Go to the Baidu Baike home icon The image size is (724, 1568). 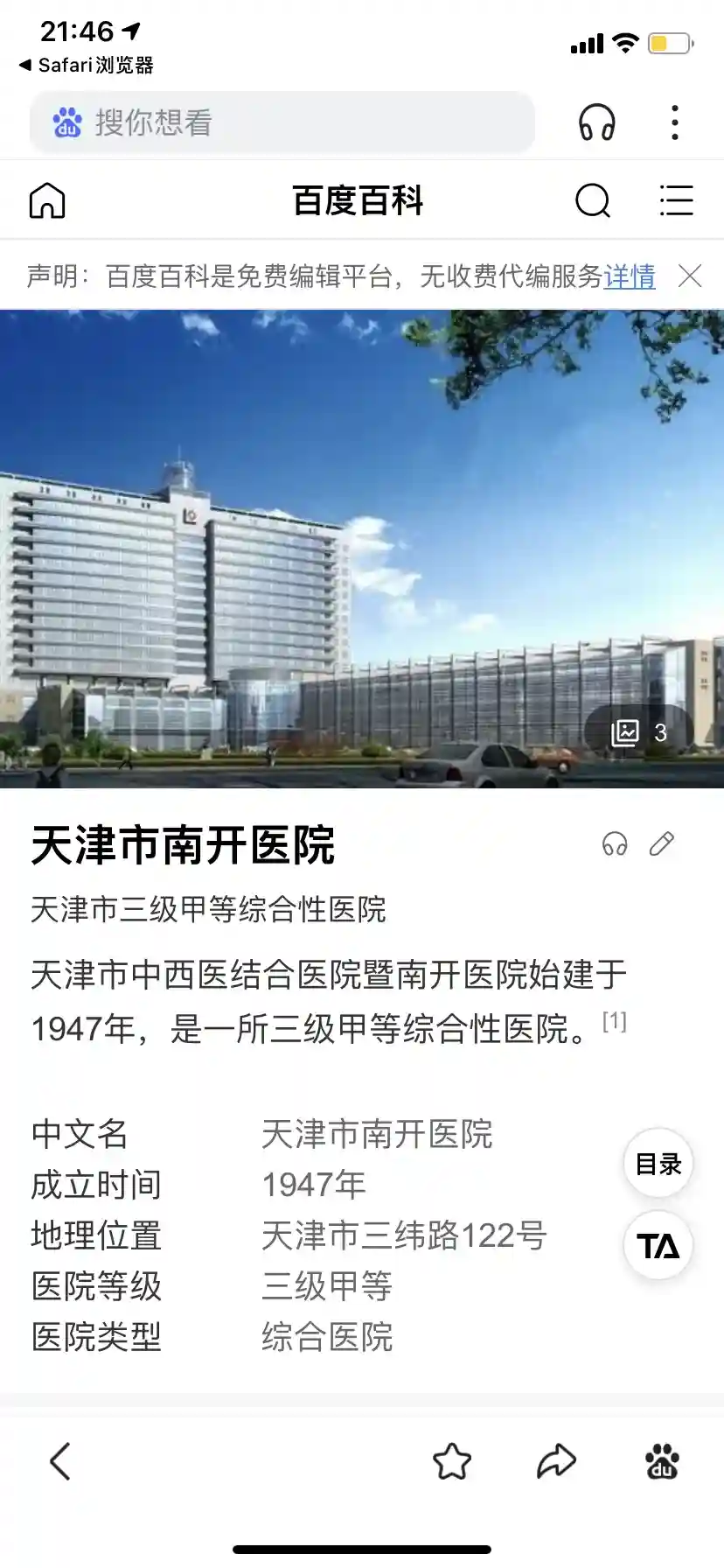[x=47, y=200]
